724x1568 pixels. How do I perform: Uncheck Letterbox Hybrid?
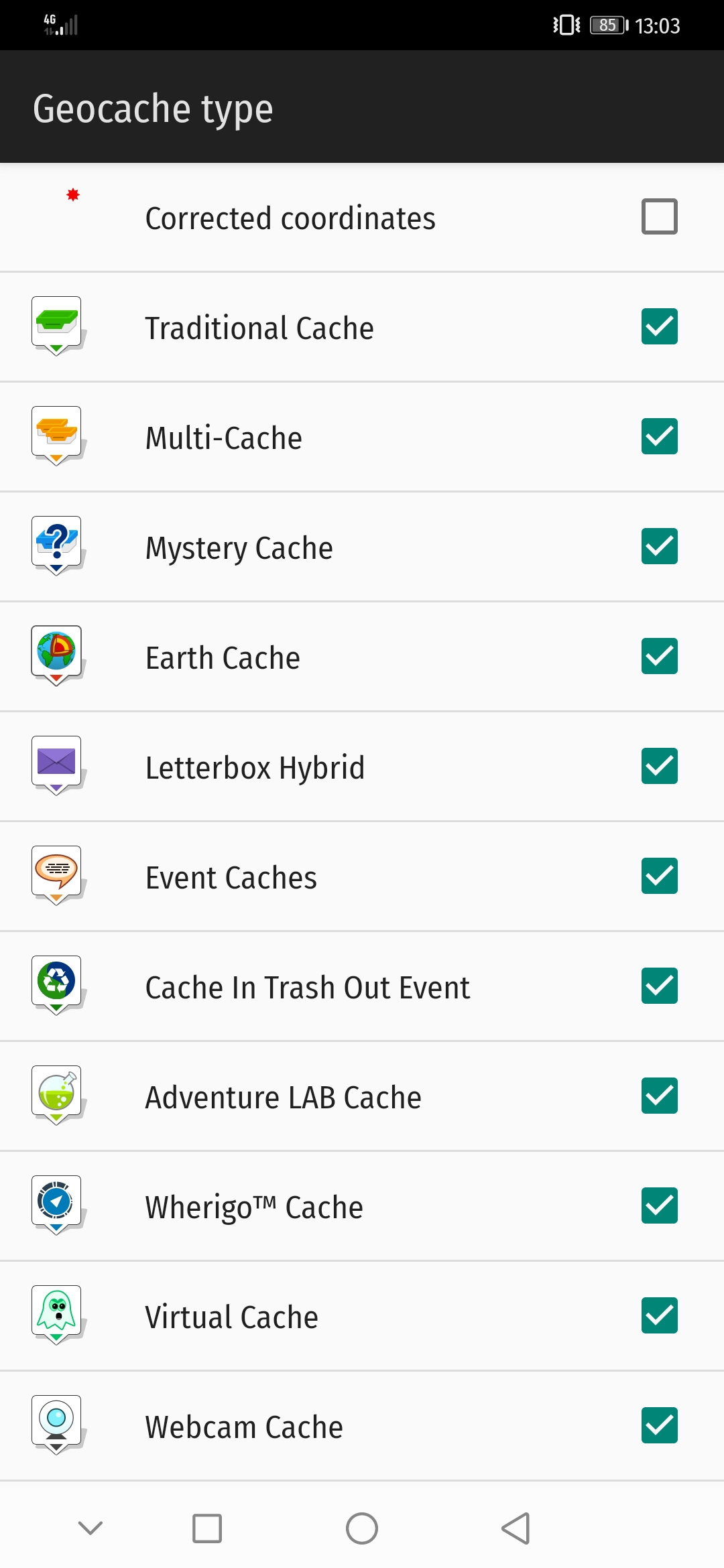[659, 766]
